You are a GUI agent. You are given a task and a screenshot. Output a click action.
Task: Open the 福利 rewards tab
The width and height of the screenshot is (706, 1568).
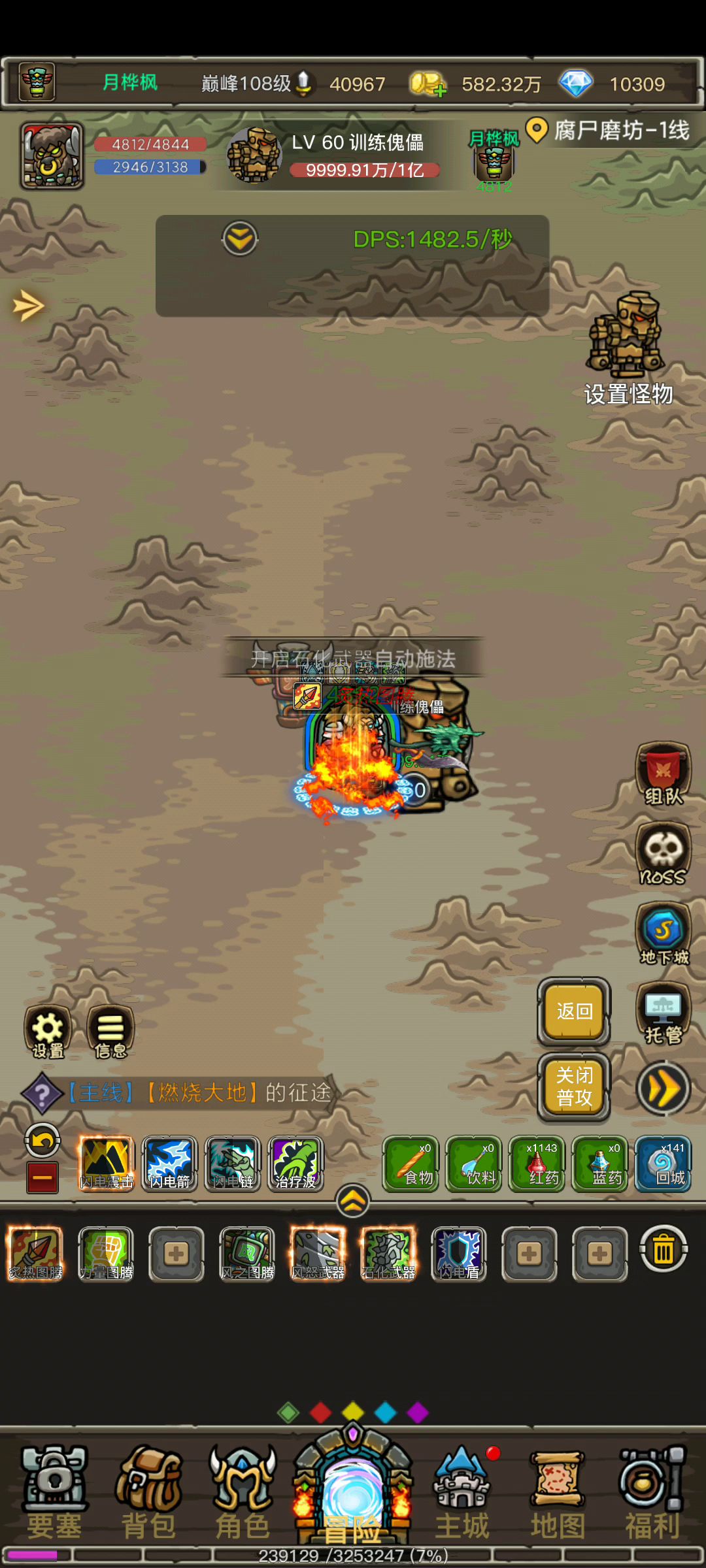click(652, 1493)
